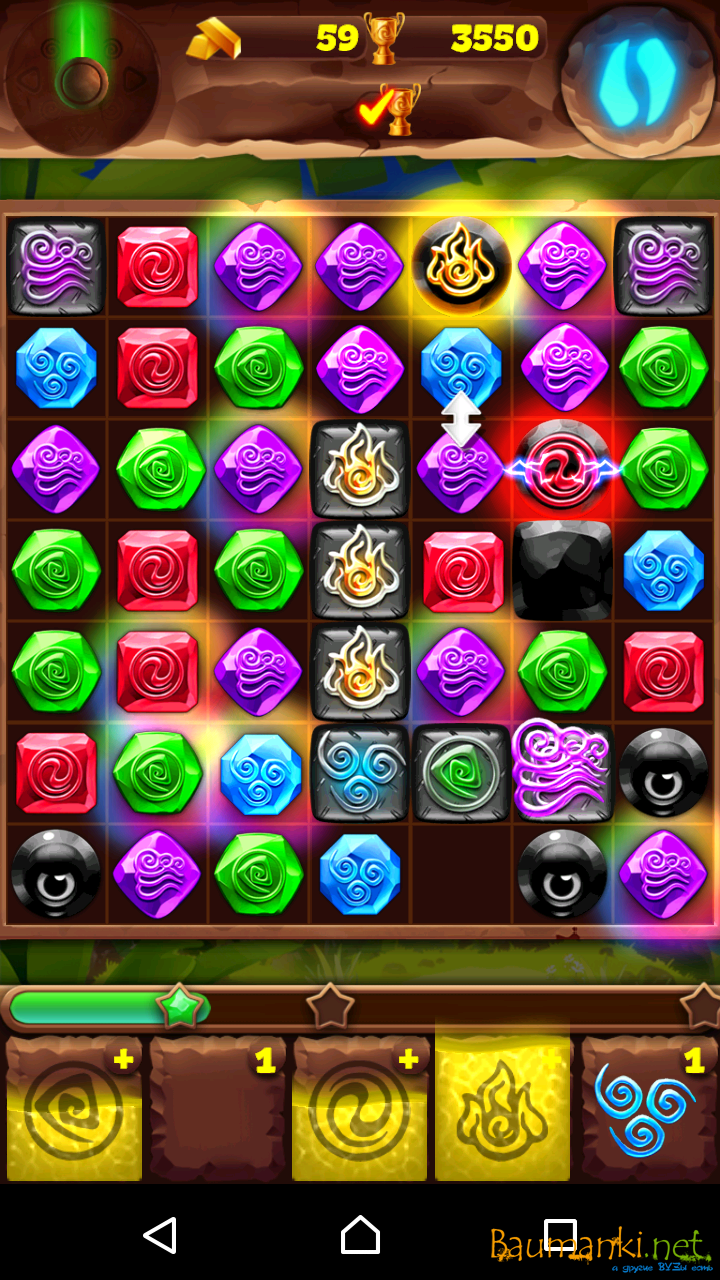
Task: Activate the blue triskele booster
Action: click(x=649, y=1108)
